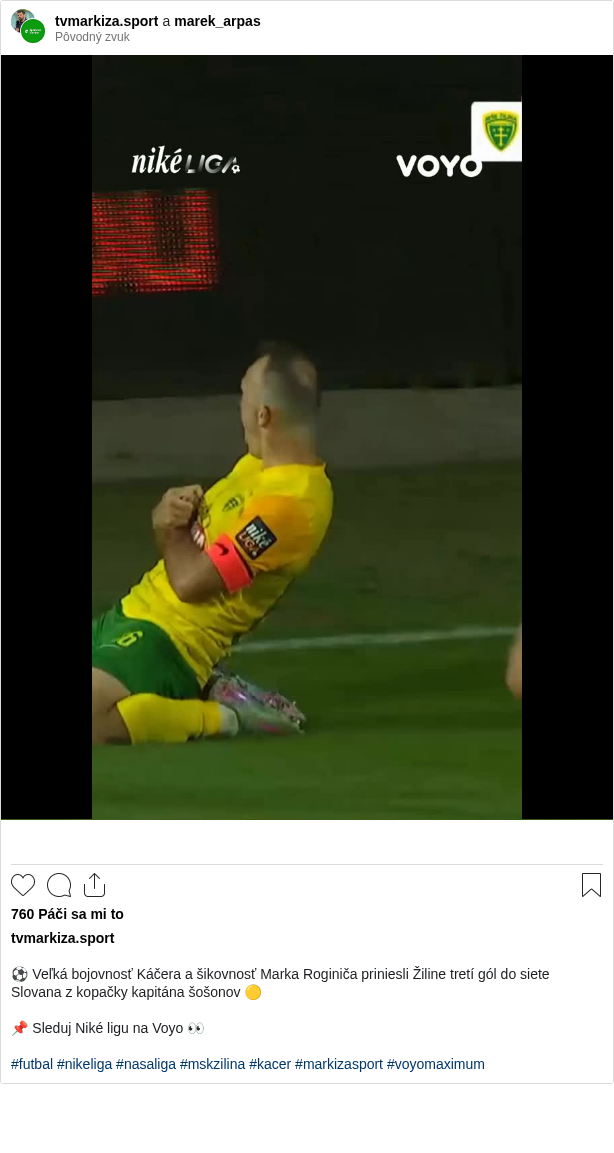Viewport: 614px width, 1153px height.
Task: View the 760 likes list
Action: [67, 914]
